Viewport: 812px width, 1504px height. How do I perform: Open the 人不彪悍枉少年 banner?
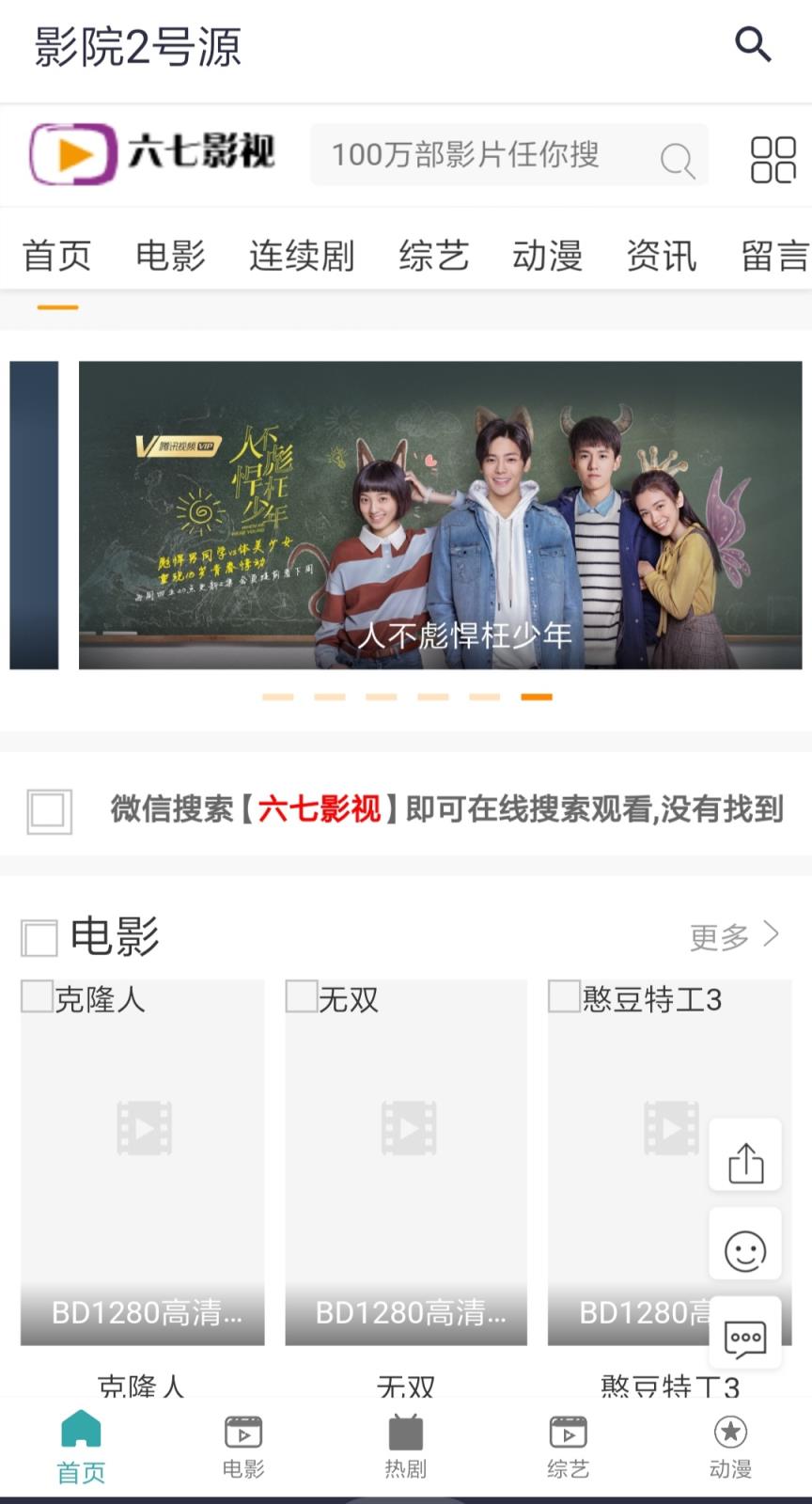tap(440, 515)
